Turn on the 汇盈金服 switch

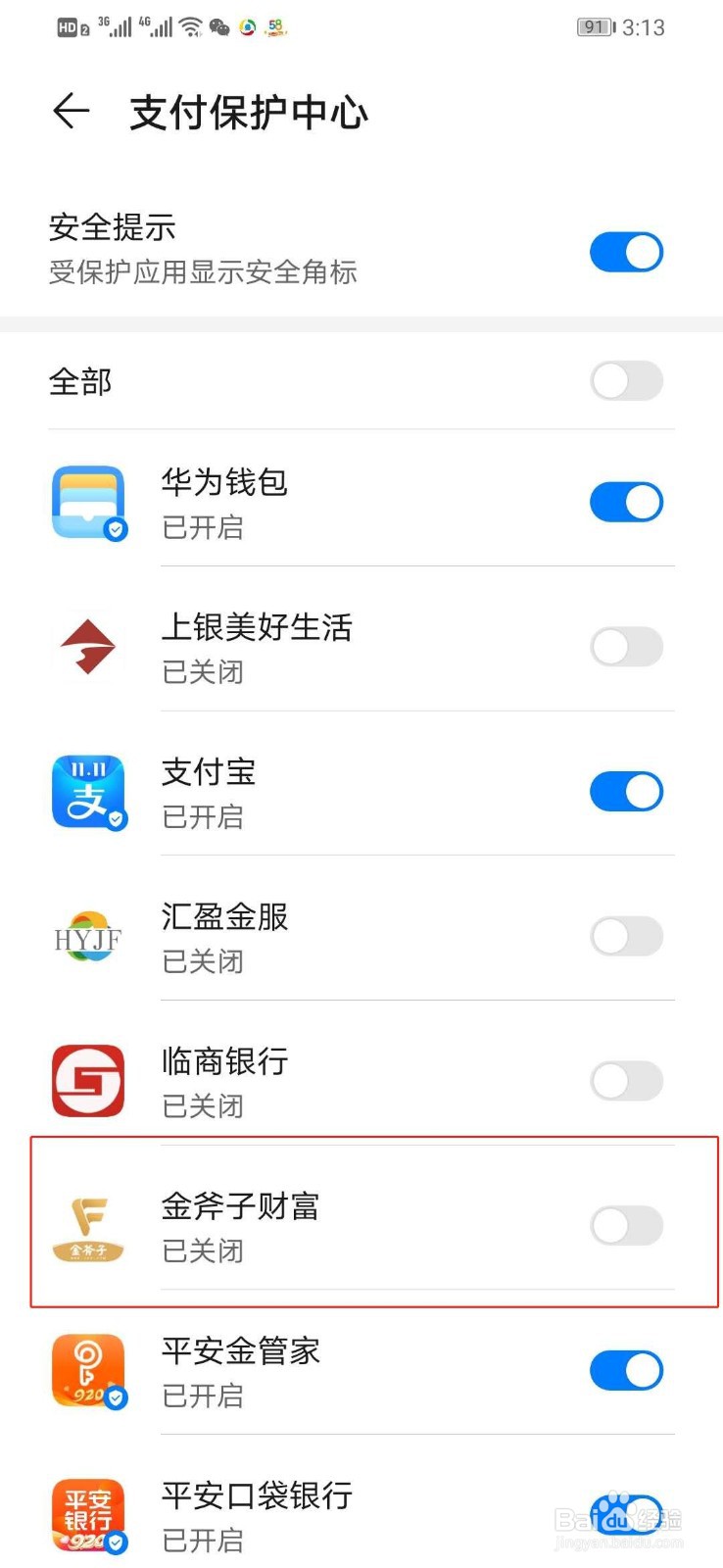click(x=626, y=937)
